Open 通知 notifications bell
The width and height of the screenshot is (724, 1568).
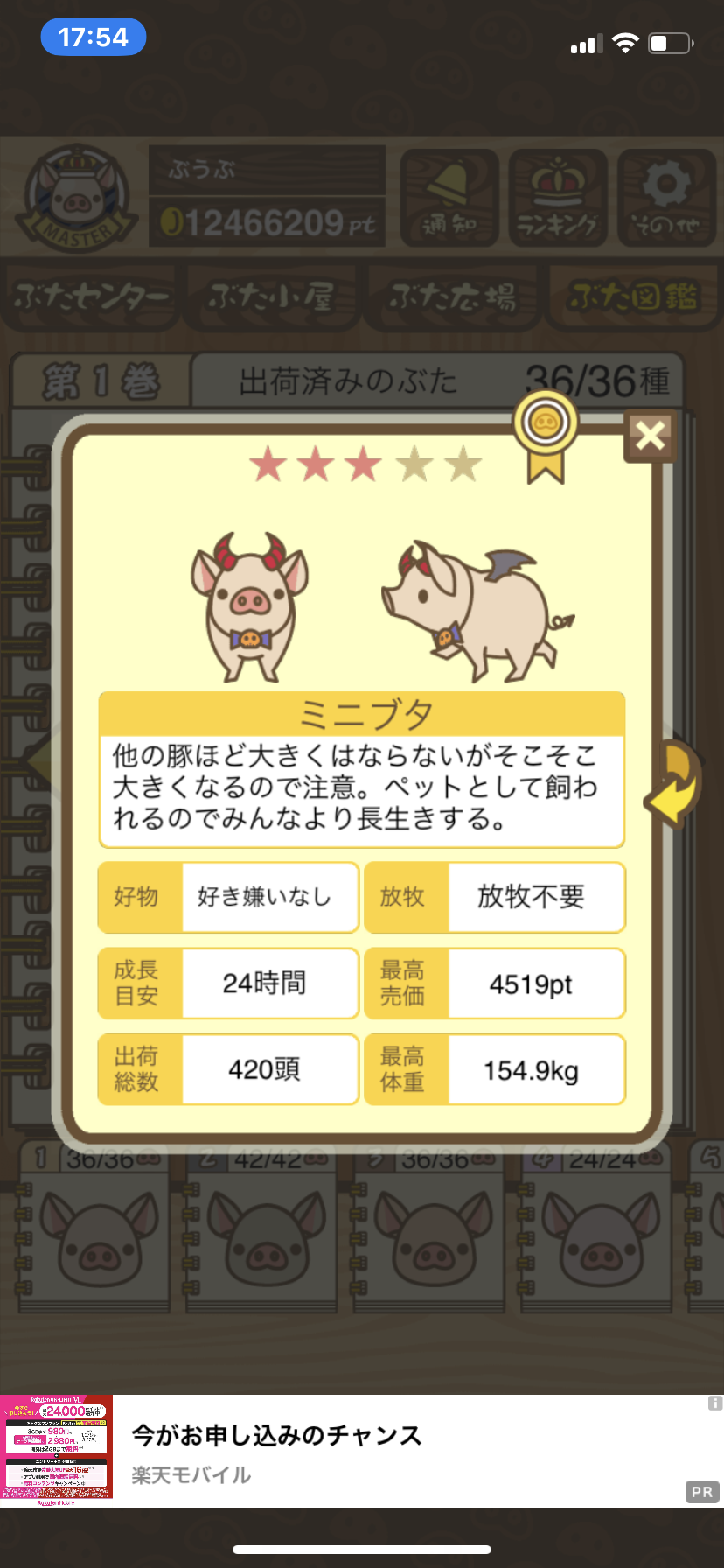point(449,199)
